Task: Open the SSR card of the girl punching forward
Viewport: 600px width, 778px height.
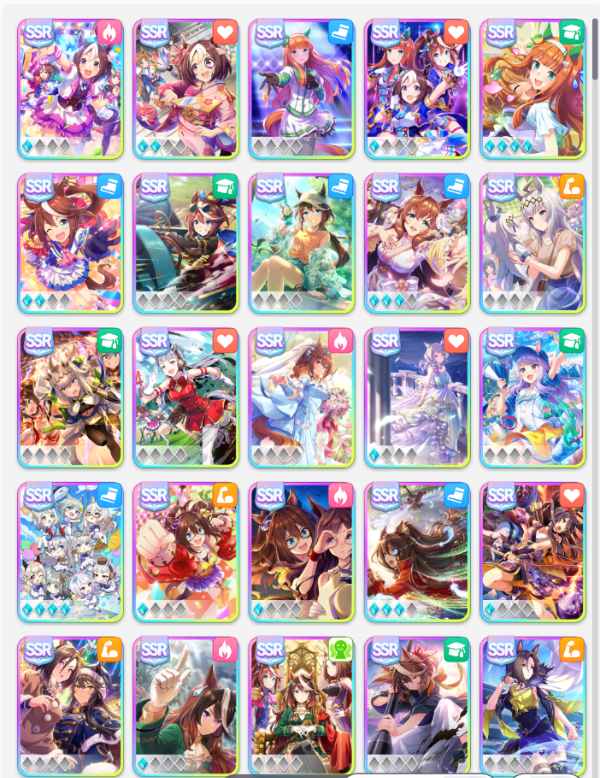Action: (186, 552)
